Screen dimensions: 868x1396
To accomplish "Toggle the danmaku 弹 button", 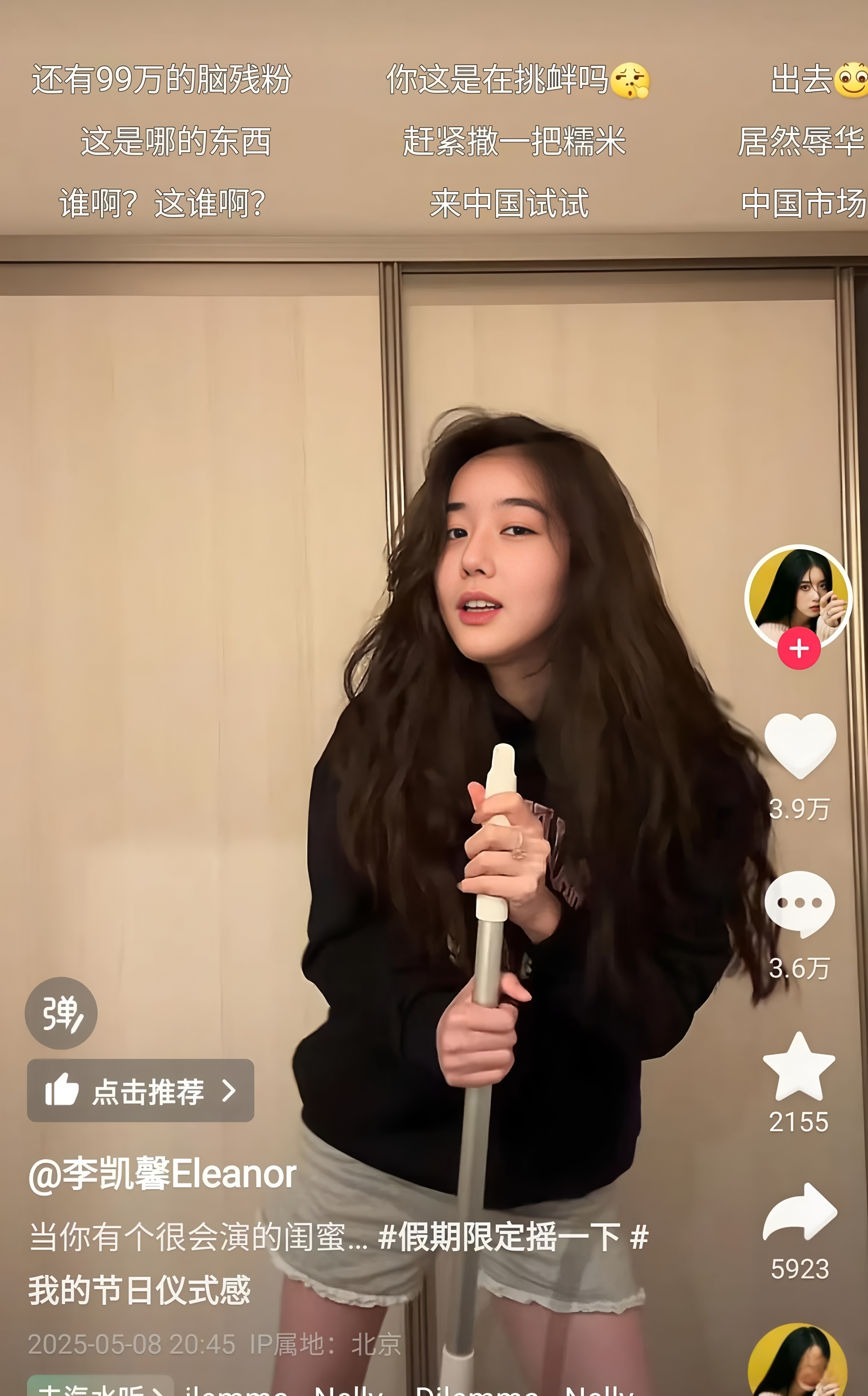I will 61,1014.
